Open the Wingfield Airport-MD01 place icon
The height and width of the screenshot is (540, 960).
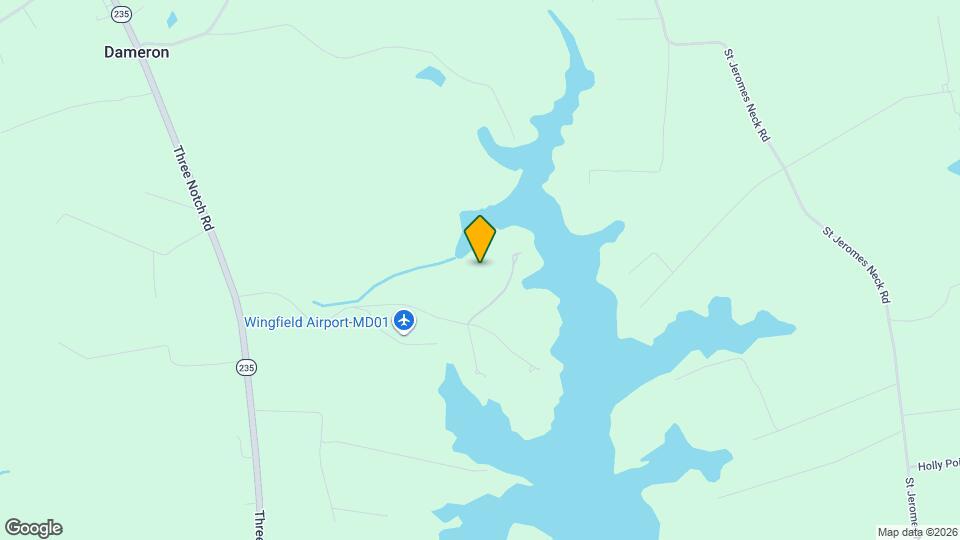[404, 321]
